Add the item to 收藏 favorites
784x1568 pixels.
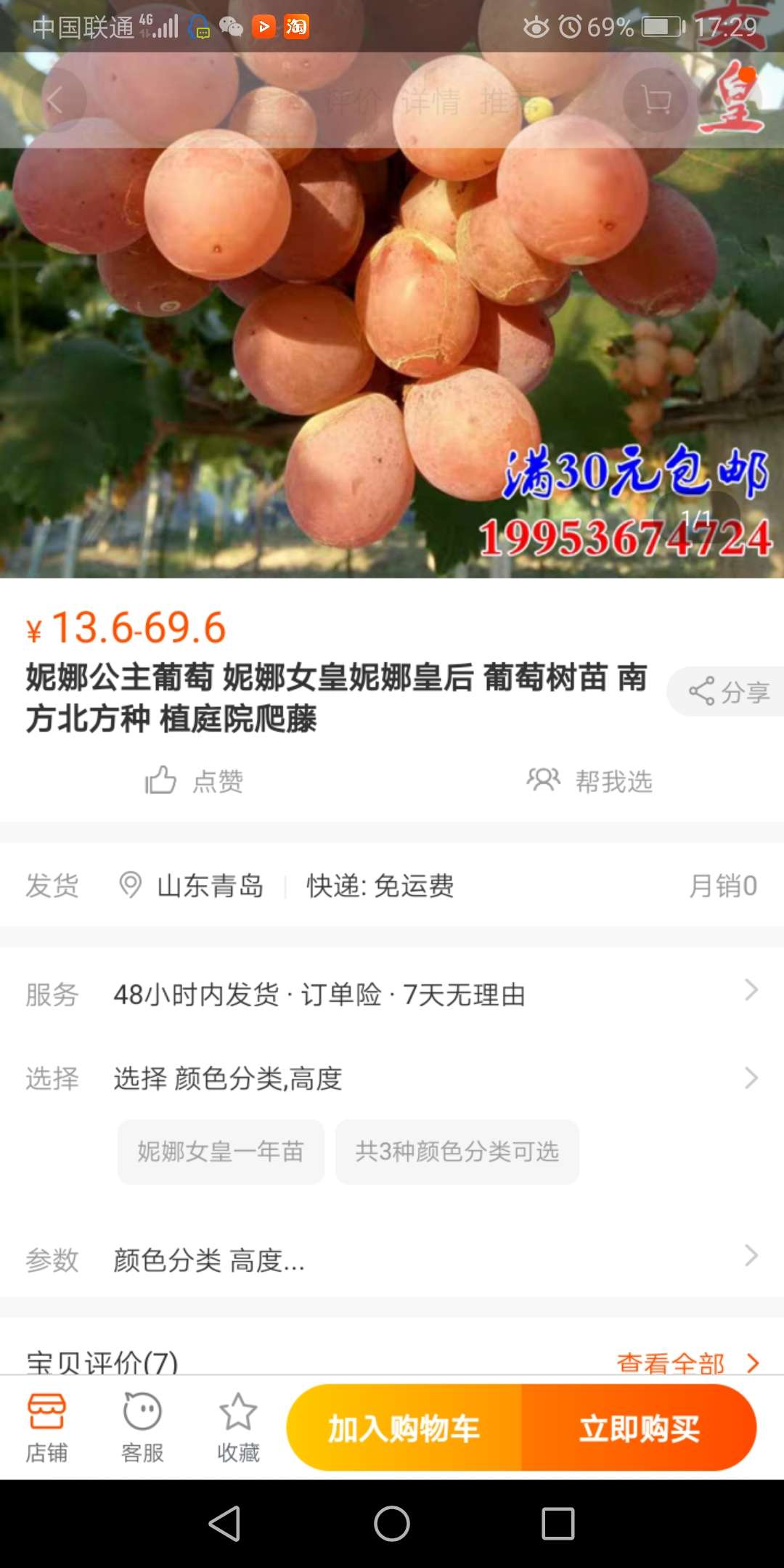pyautogui.click(x=238, y=1427)
